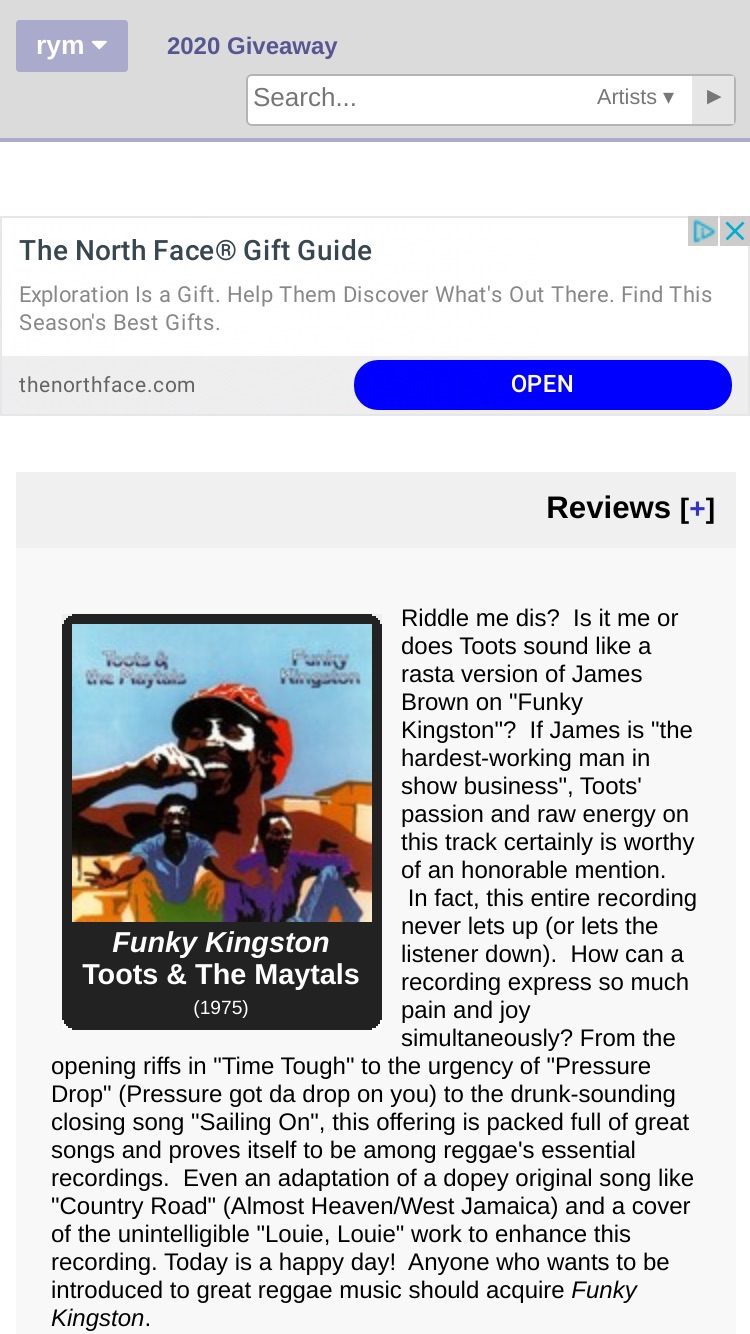Open the AdChoices info icon
Screen dimensions: 750x1334
(704, 232)
